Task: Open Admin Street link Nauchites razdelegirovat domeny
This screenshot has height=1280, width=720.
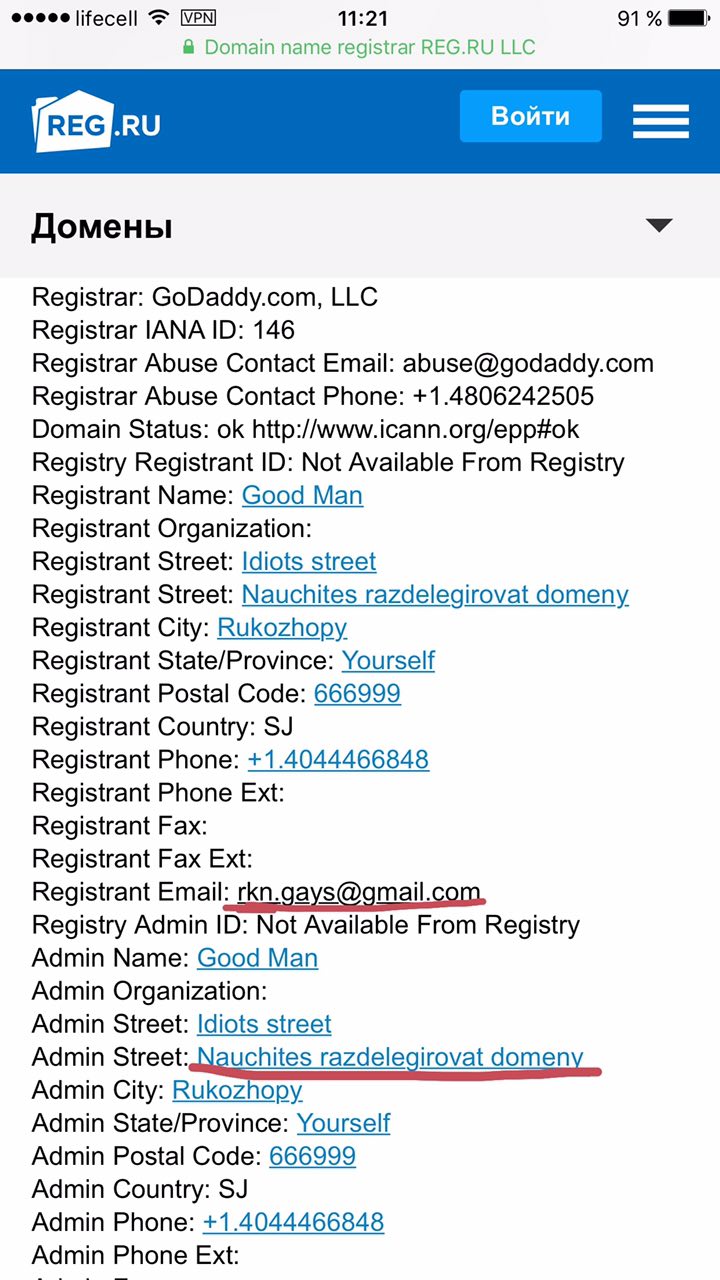Action: (390, 1056)
